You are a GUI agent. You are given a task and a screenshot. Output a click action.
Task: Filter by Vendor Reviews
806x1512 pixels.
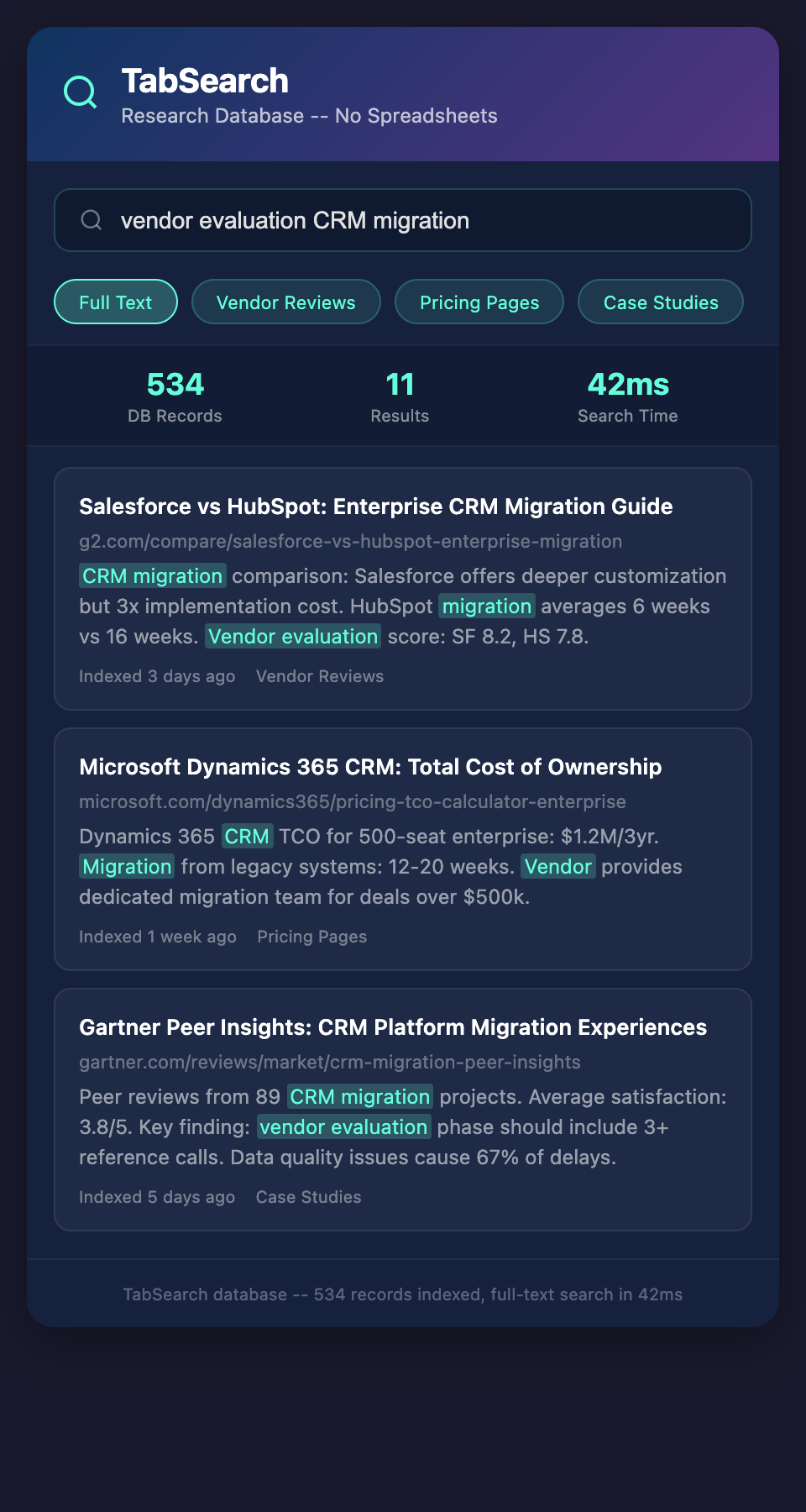pos(285,302)
